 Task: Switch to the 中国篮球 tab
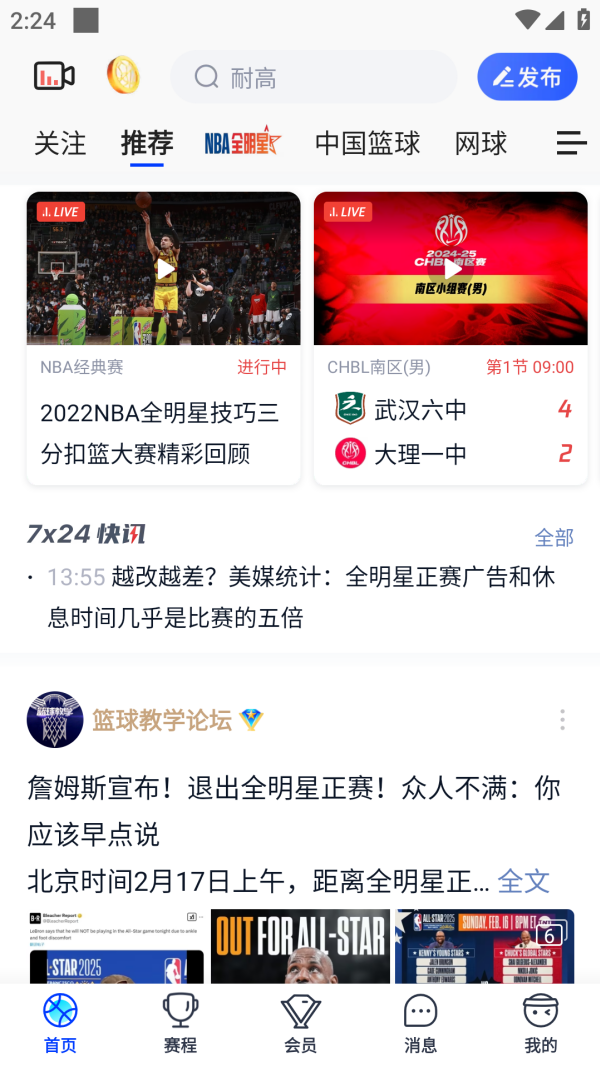pyautogui.click(x=367, y=143)
